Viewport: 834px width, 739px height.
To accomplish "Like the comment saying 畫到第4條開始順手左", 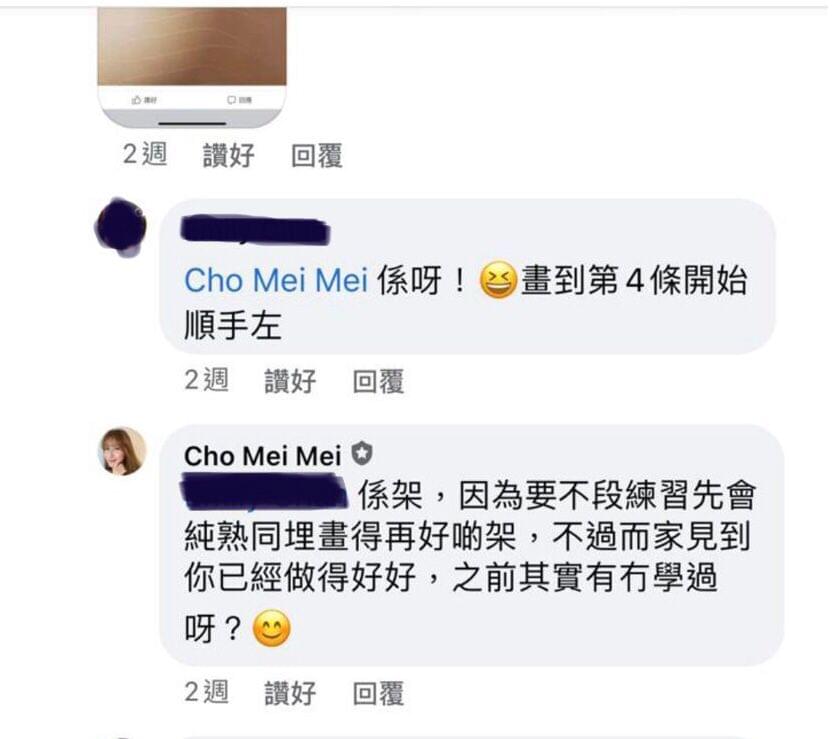I will click(x=290, y=381).
